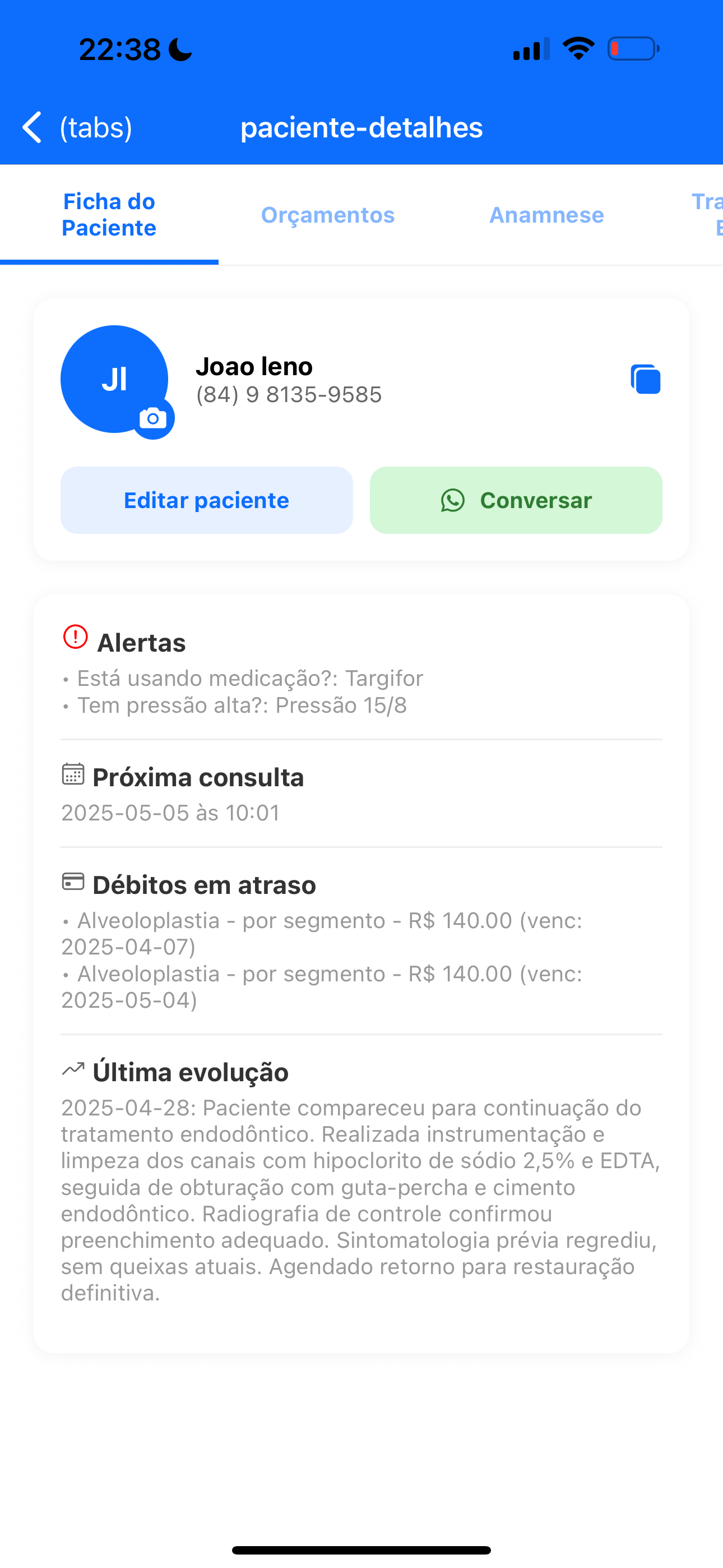This screenshot has width=723, height=1568.
Task: Tap the camera icon to change the patient photo
Action: [x=153, y=419]
